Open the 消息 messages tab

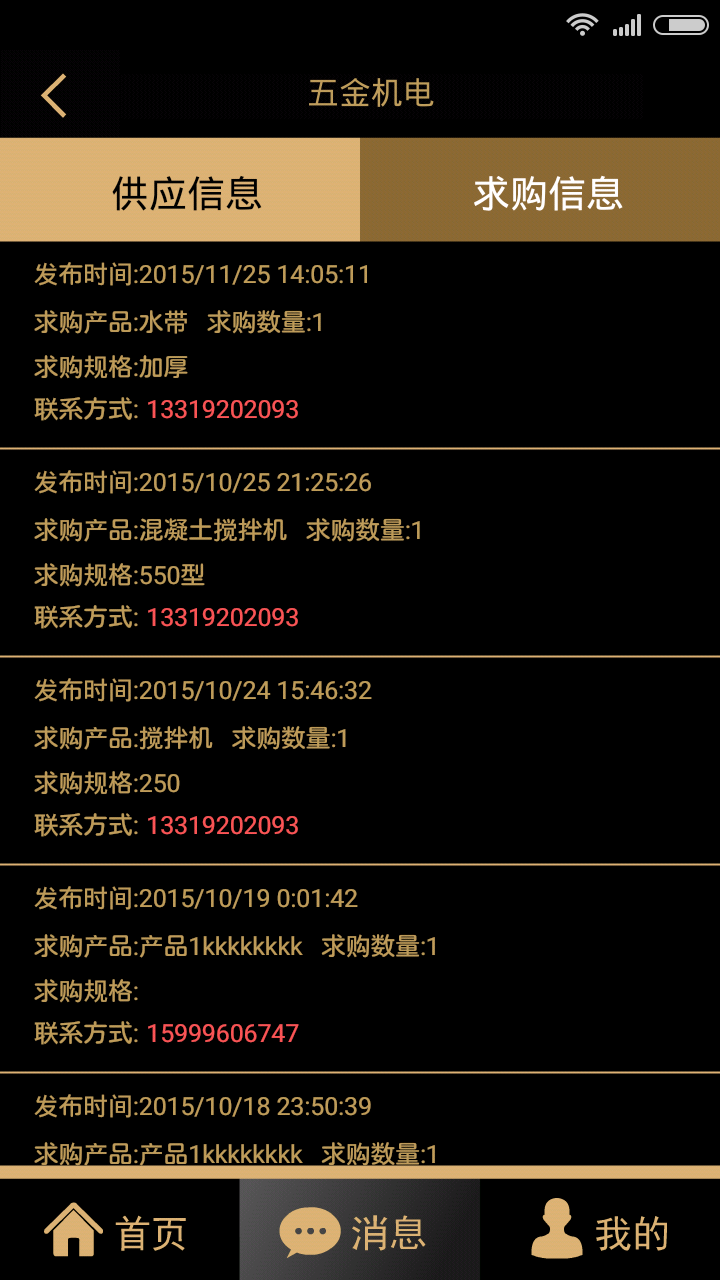[360, 1230]
